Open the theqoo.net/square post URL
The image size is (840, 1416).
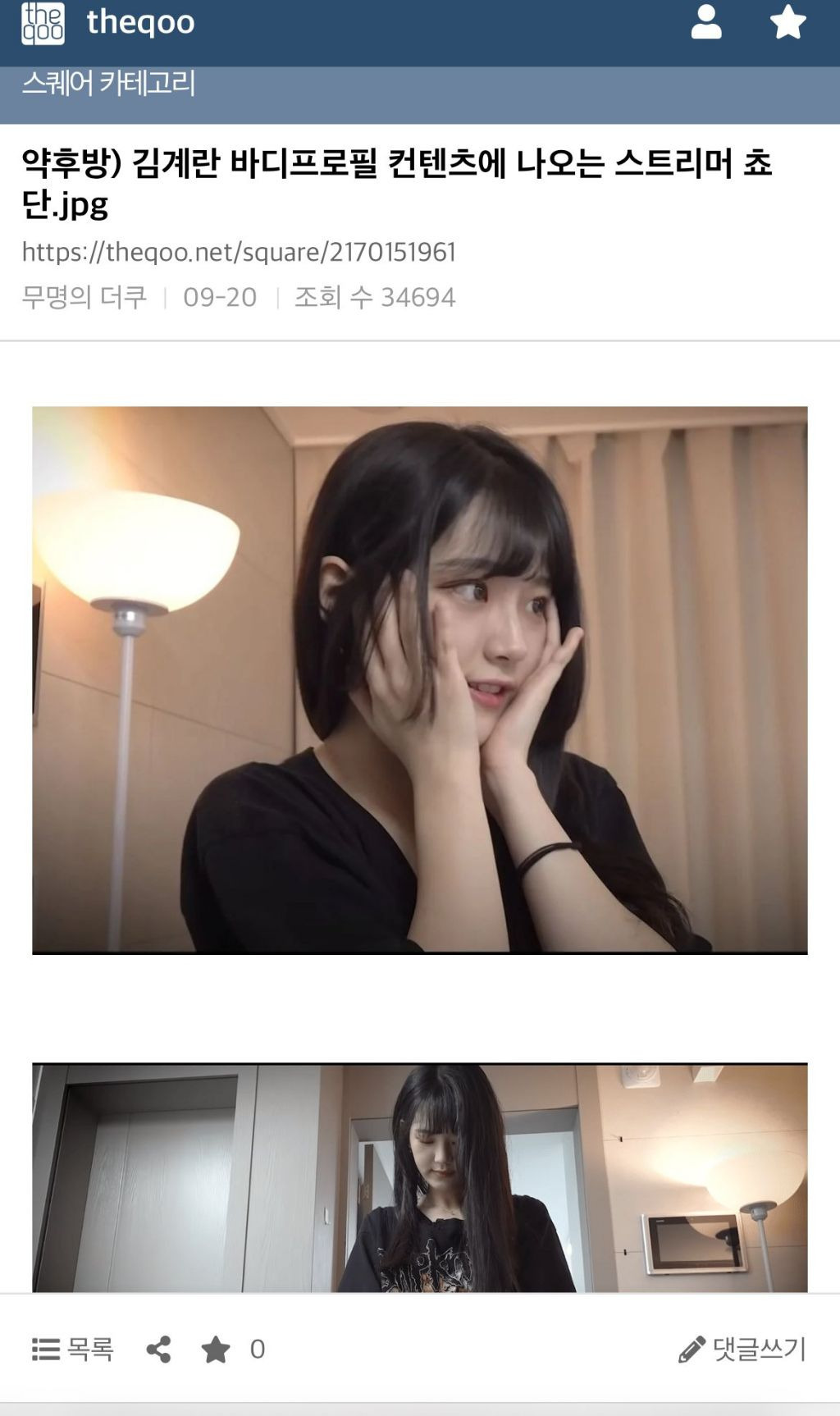(x=239, y=252)
